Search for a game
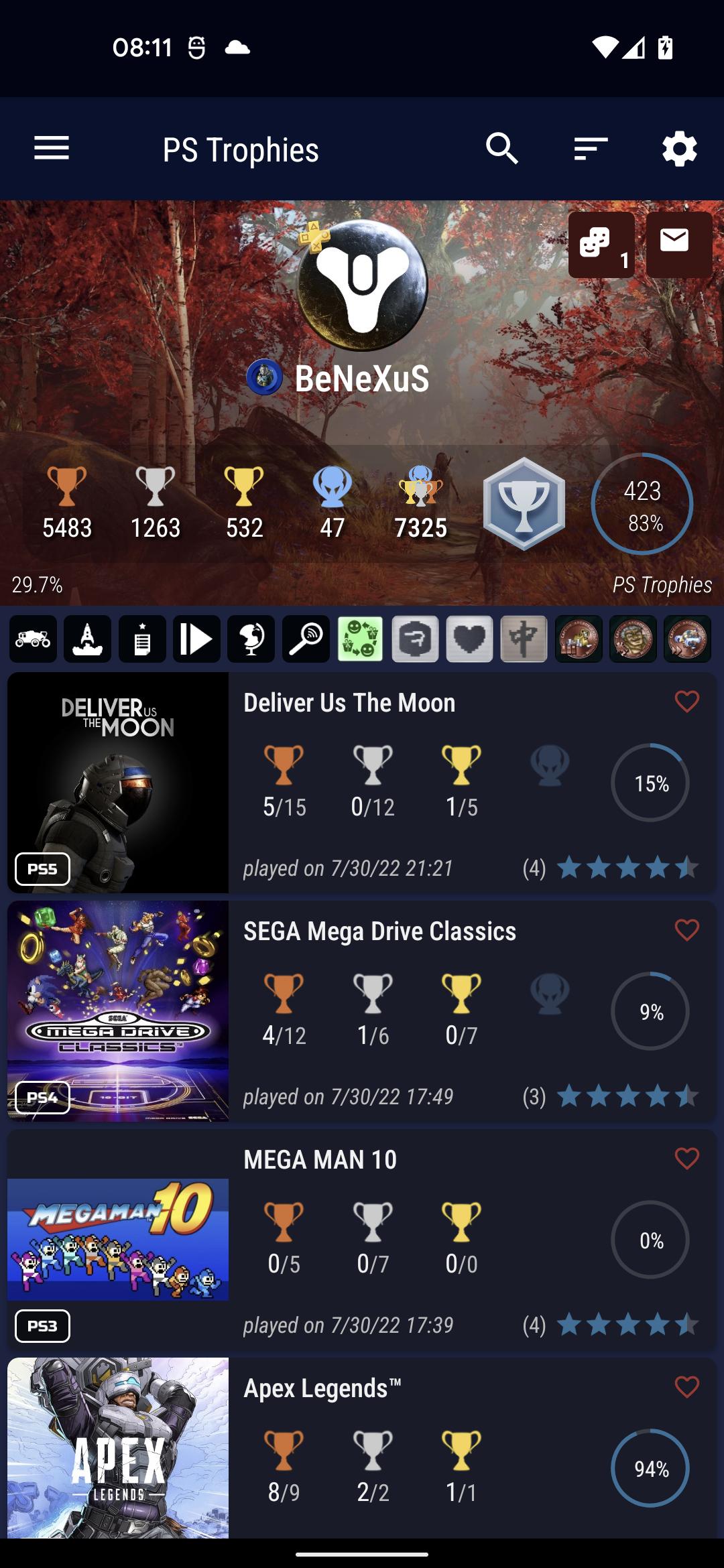724x1568 pixels. point(502,148)
